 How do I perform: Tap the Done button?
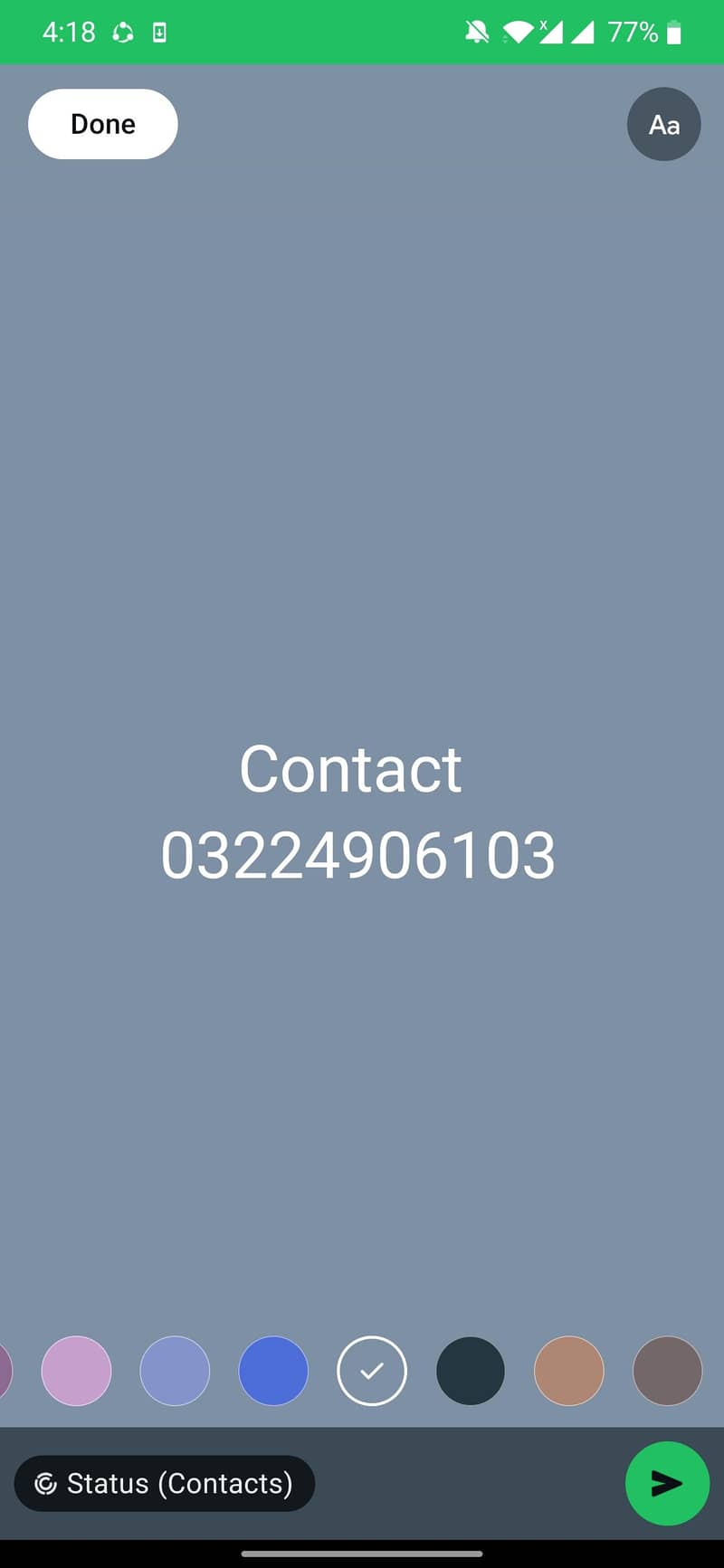(102, 124)
